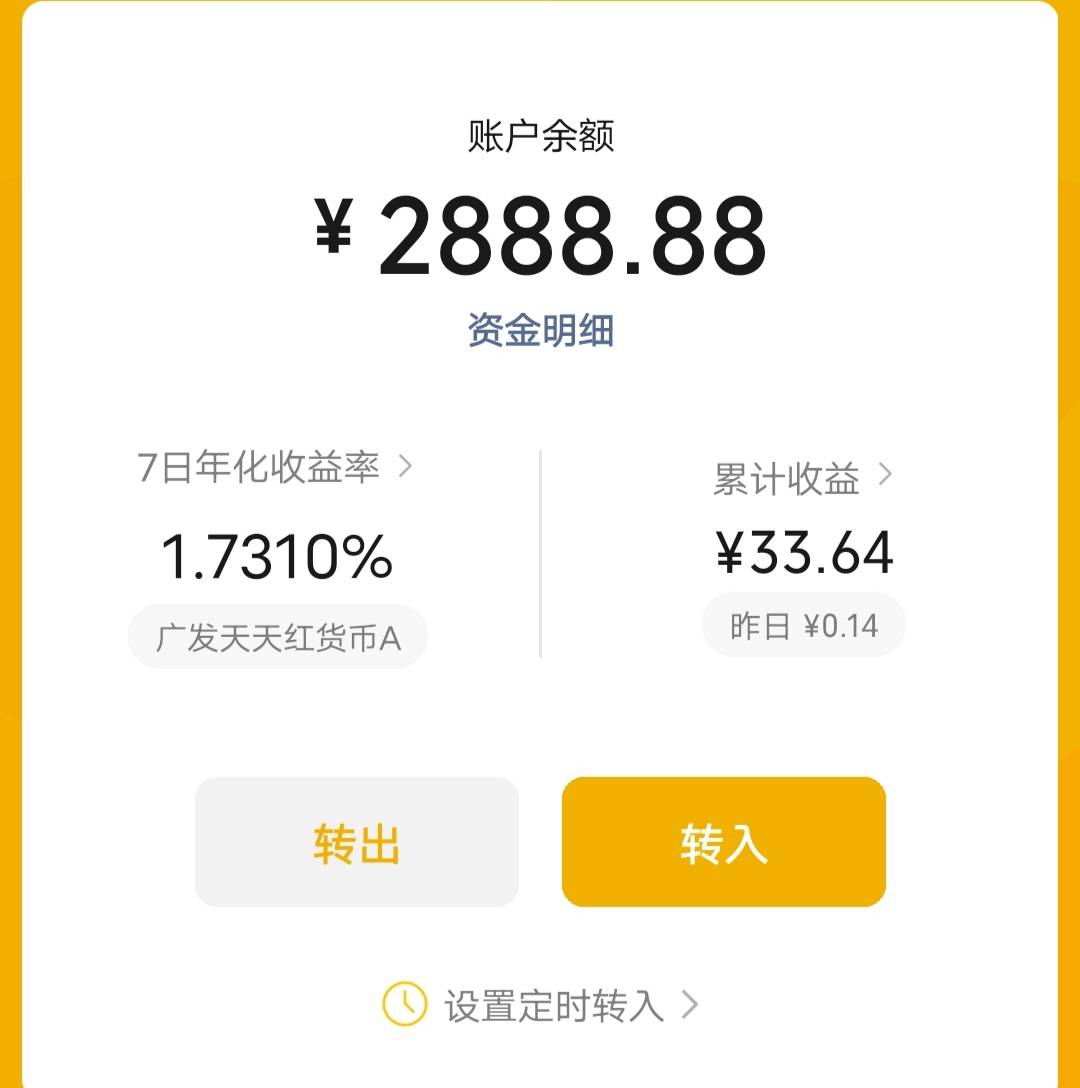Tap the 转出 transfer-out button
Viewport: 1080px width, 1088px height.
356,843
